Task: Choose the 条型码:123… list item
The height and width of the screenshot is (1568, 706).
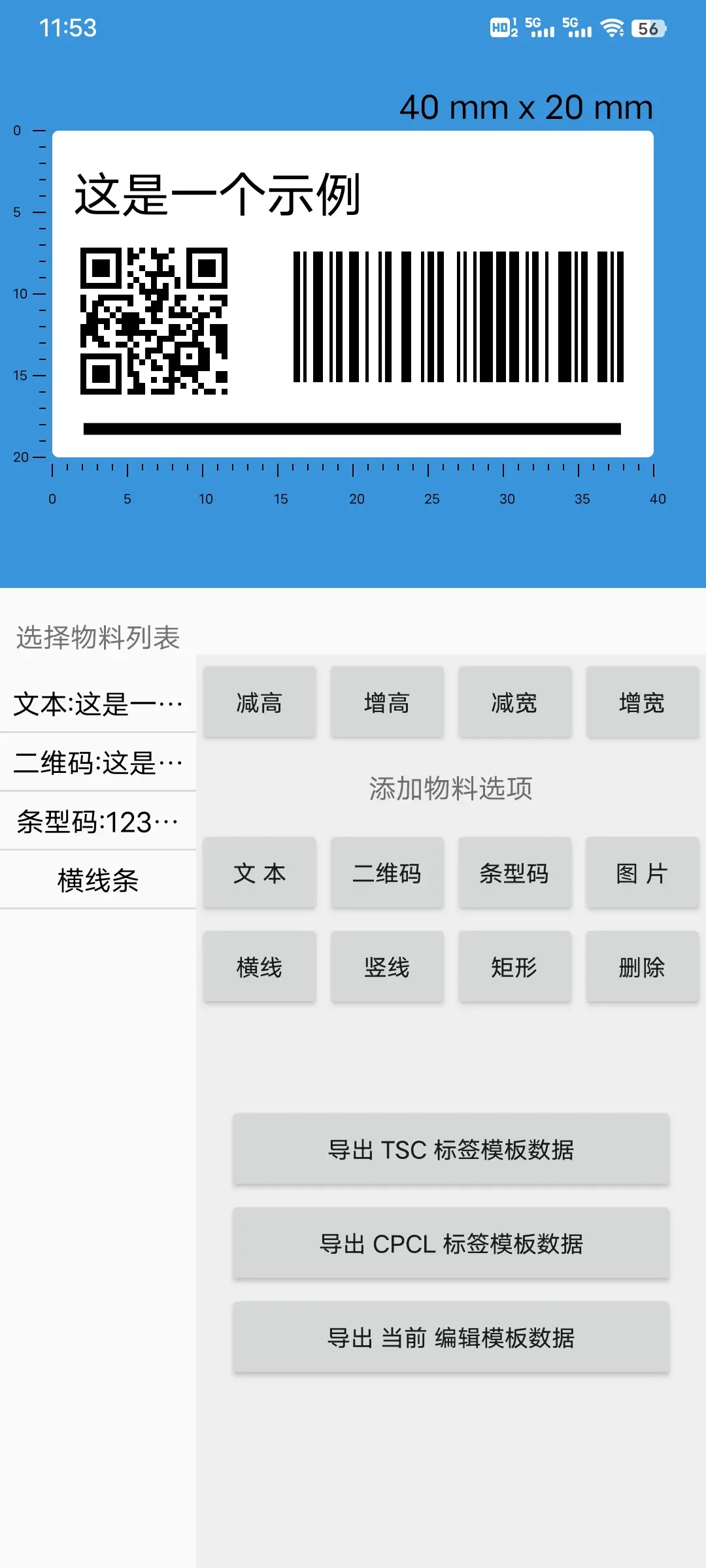Action: (x=98, y=821)
